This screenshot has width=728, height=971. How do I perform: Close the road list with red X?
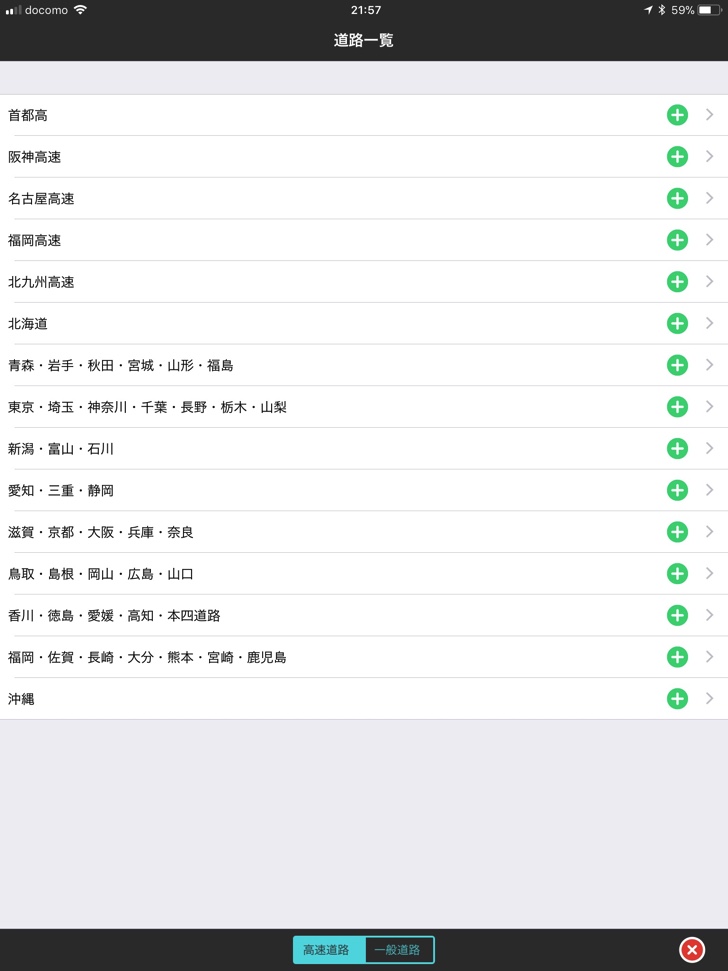(691, 950)
